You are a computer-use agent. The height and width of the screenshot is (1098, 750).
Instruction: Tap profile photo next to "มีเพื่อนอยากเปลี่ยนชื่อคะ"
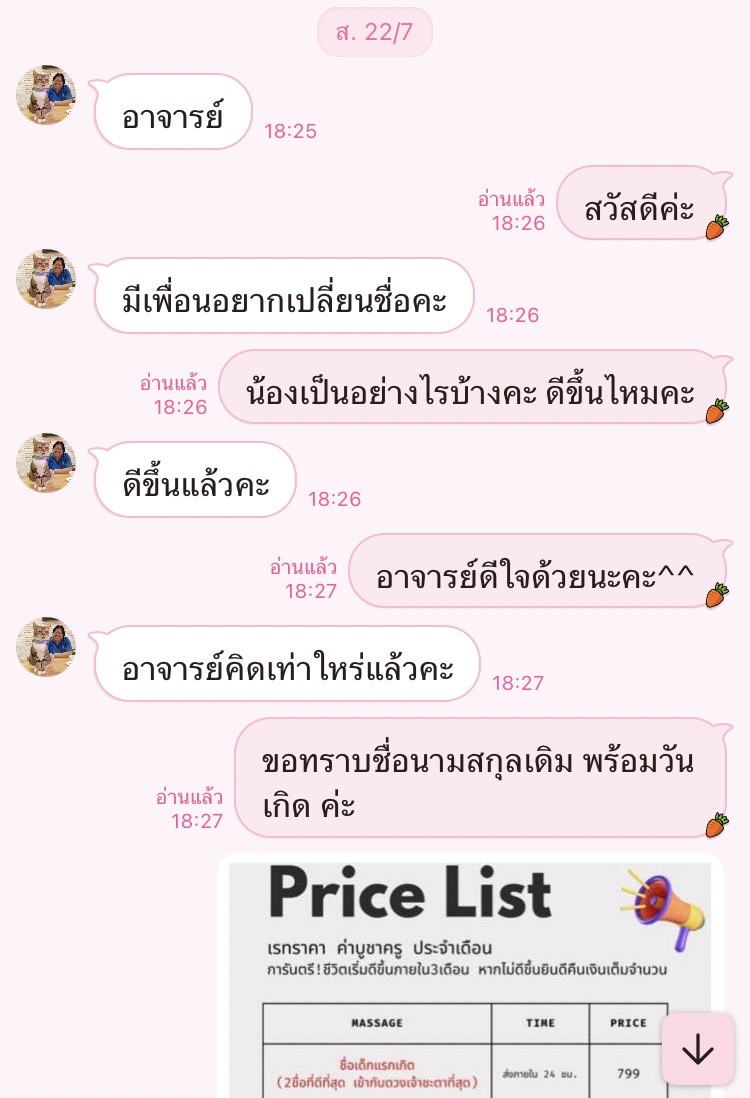click(46, 279)
